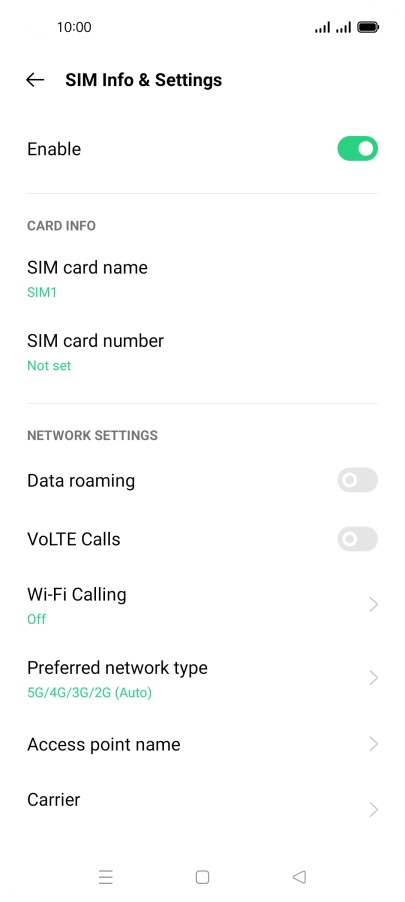Image resolution: width=405 pixels, height=902 pixels.
Task: Toggle Data roaming on
Action: (x=357, y=480)
